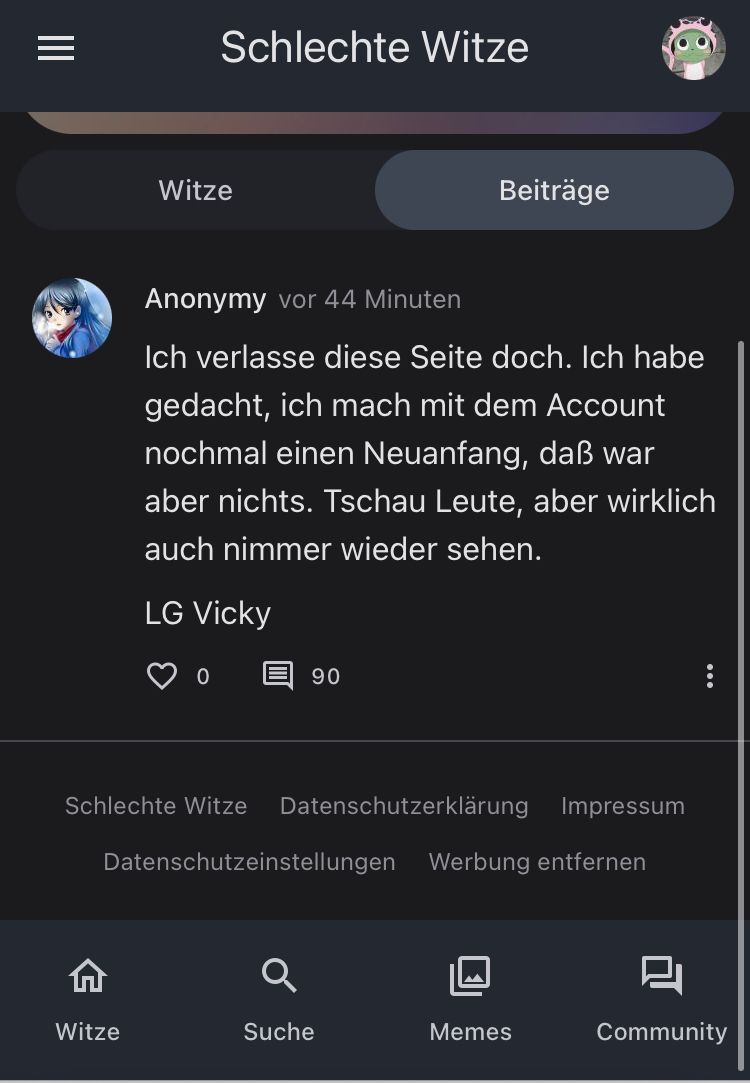Image resolution: width=750 pixels, height=1083 pixels.
Task: Tap Werbung entfernen
Action: pos(537,862)
